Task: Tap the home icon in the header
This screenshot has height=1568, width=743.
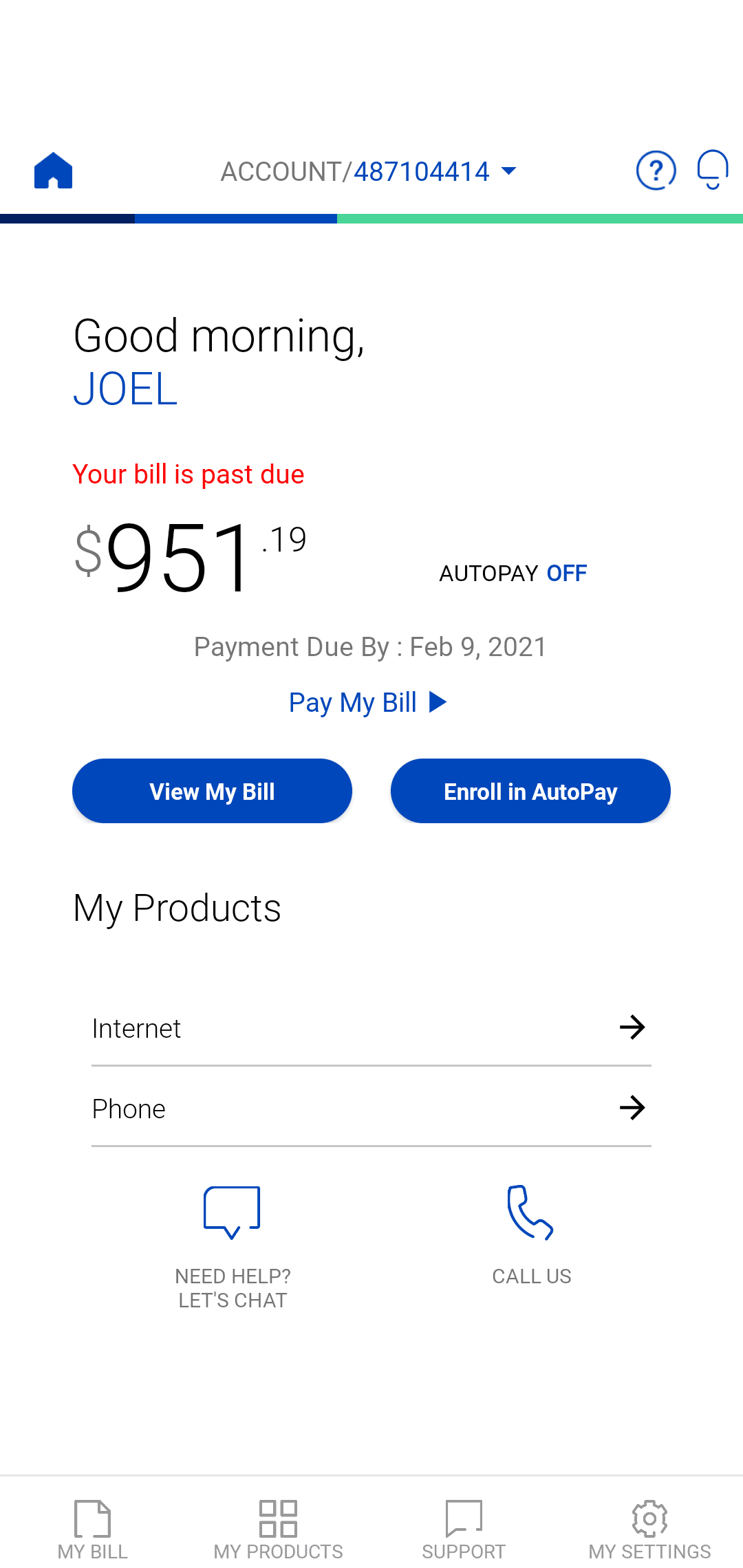Action: point(54,171)
